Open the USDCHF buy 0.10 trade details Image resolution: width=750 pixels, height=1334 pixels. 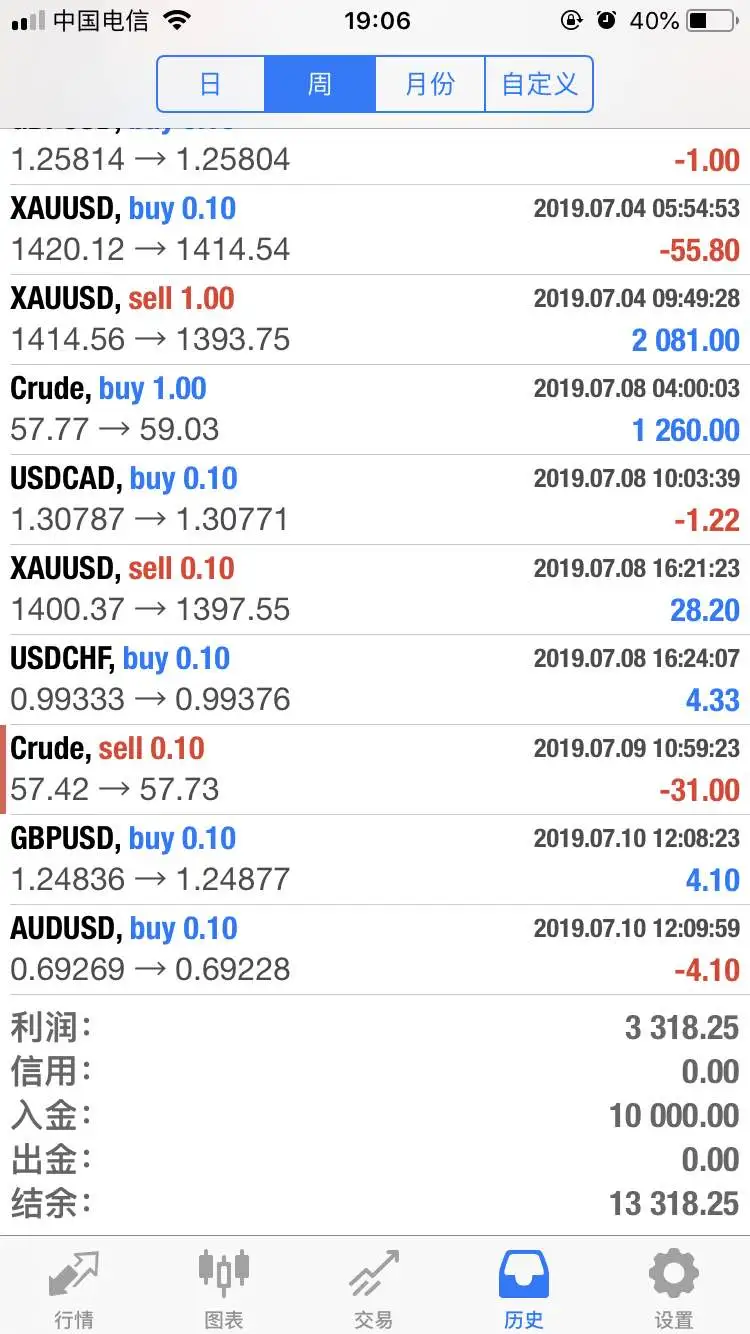(375, 680)
